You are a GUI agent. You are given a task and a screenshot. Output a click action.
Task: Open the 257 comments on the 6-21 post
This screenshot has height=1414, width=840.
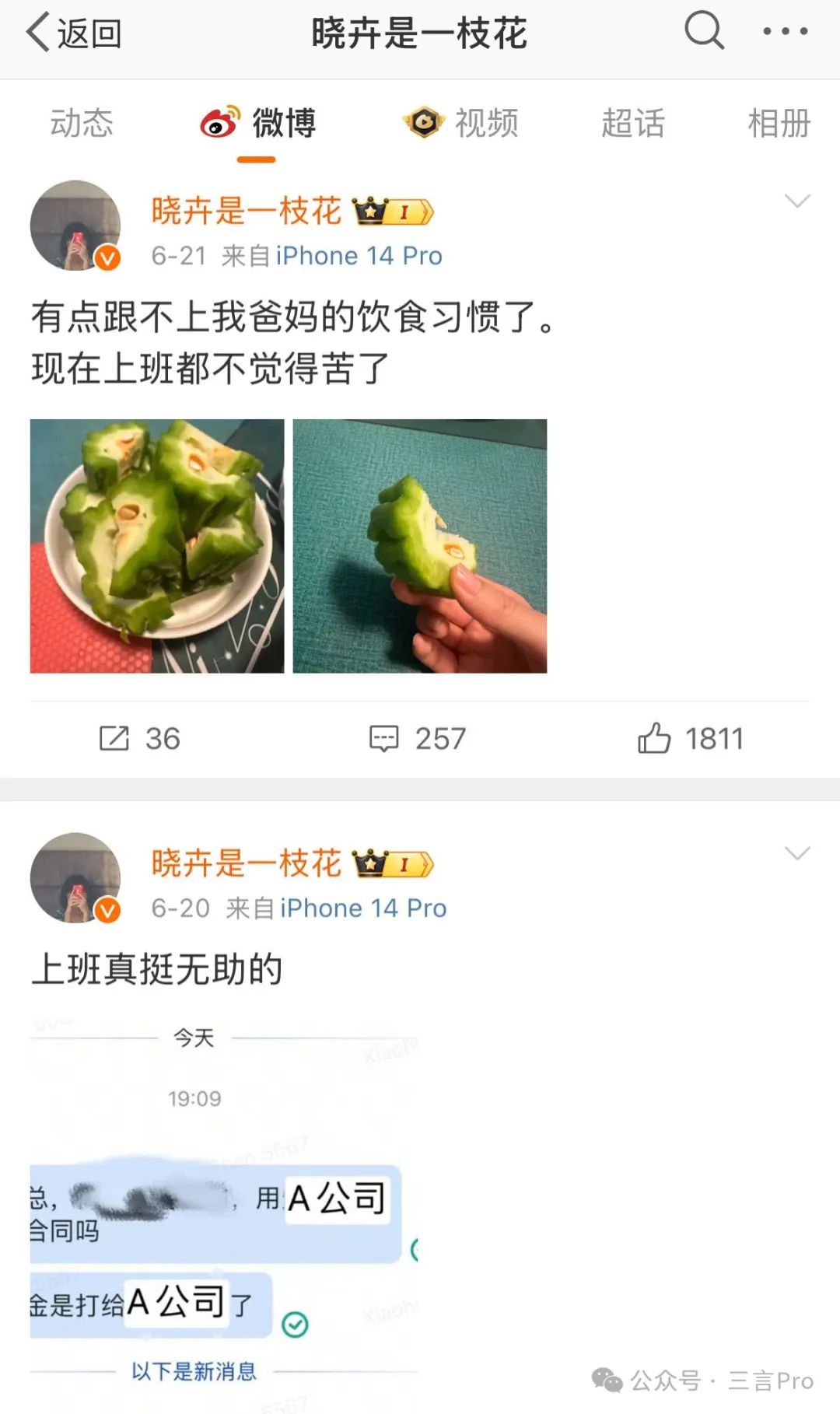click(x=418, y=738)
